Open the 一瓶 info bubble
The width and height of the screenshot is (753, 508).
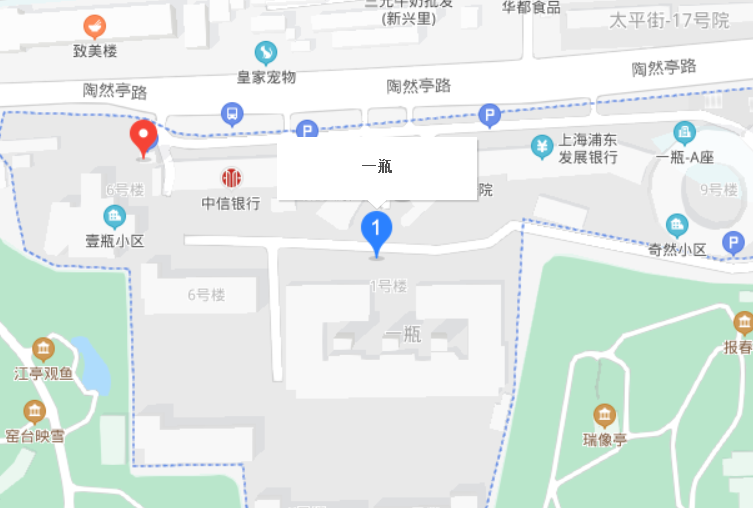(x=376, y=168)
